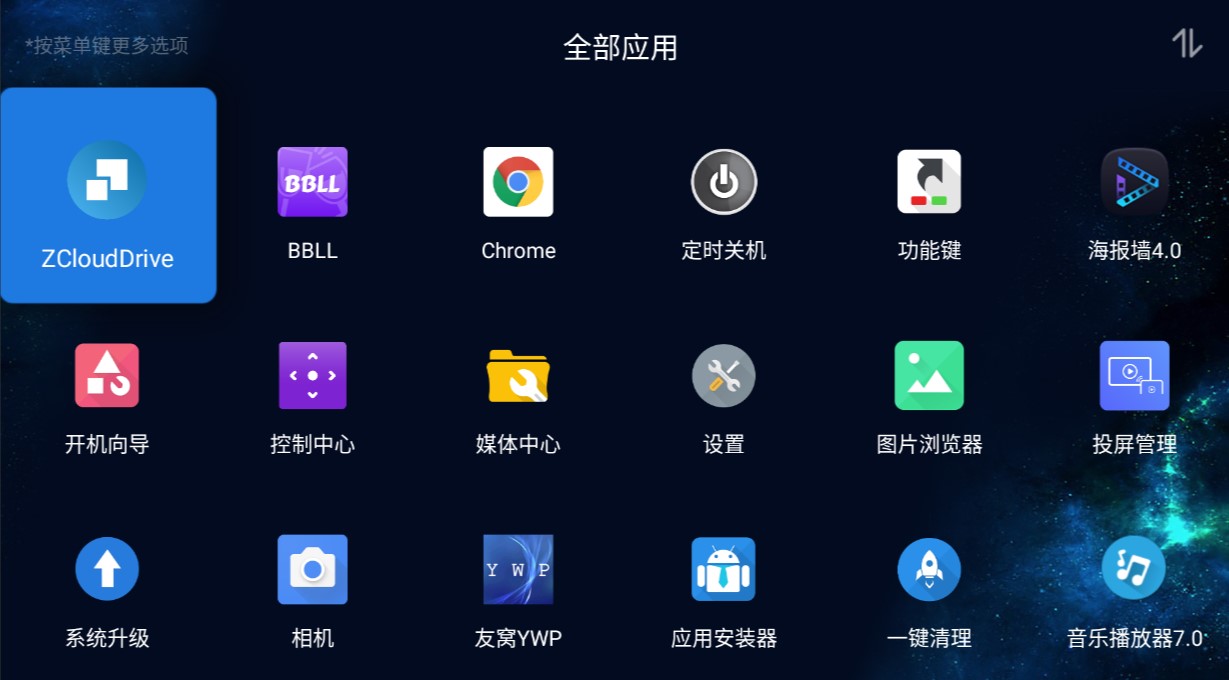Launch the 功能键 app
Image resolution: width=1229 pixels, height=680 pixels.
929,182
